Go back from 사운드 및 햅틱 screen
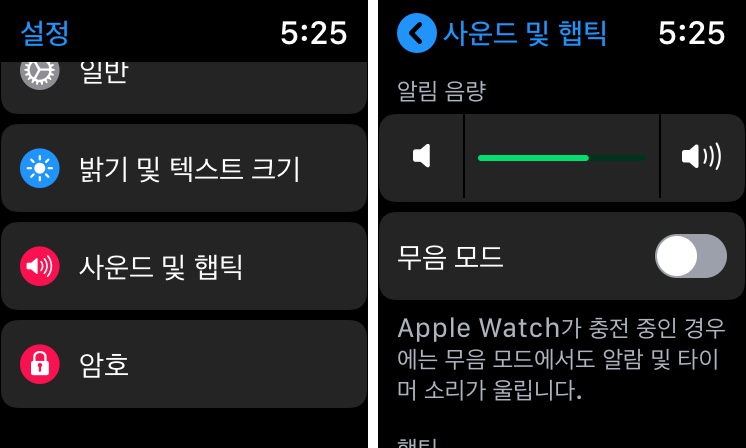Viewport: 746px width, 448px height. [417, 33]
